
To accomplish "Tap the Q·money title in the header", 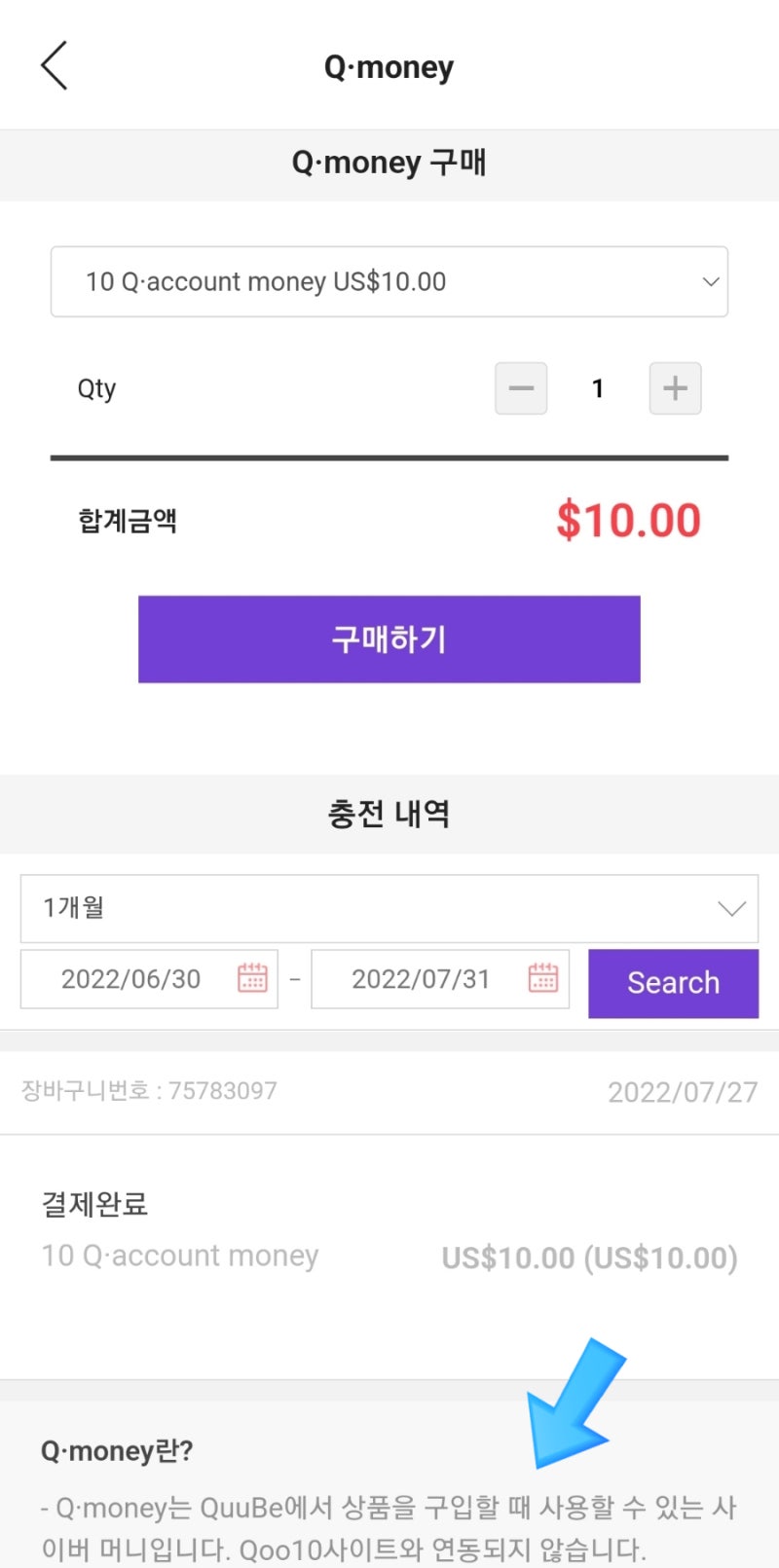I will (389, 66).
